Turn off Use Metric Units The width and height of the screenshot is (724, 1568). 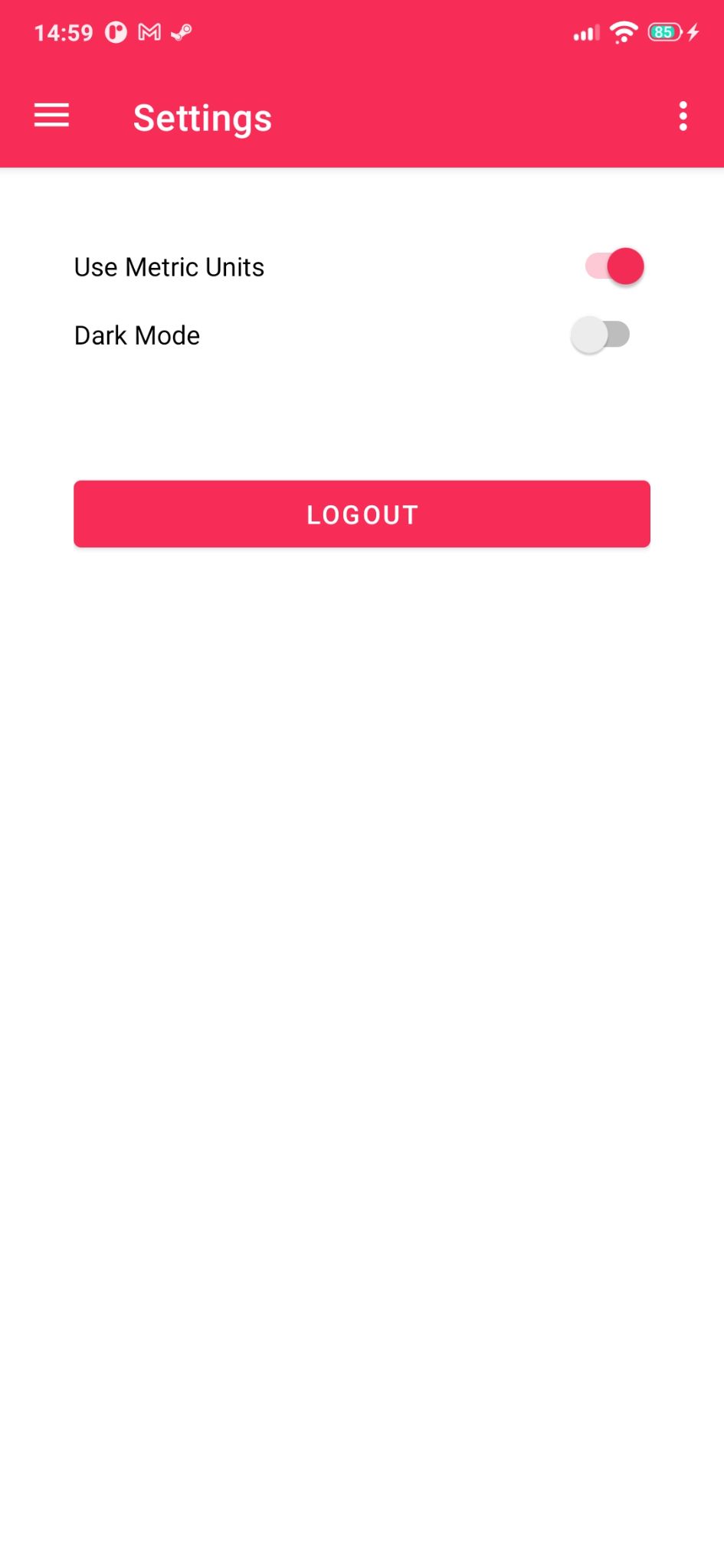click(x=614, y=266)
